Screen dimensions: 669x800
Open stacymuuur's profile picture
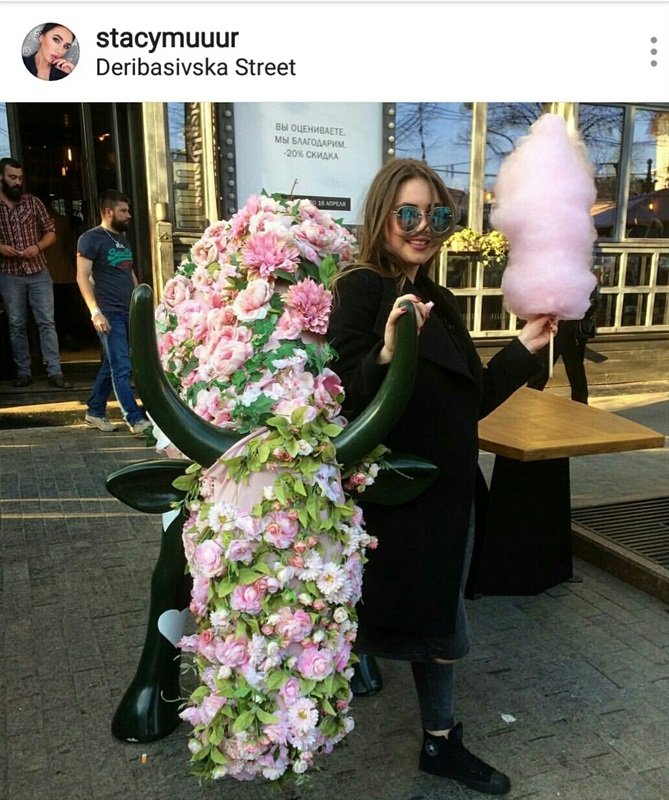(50, 51)
